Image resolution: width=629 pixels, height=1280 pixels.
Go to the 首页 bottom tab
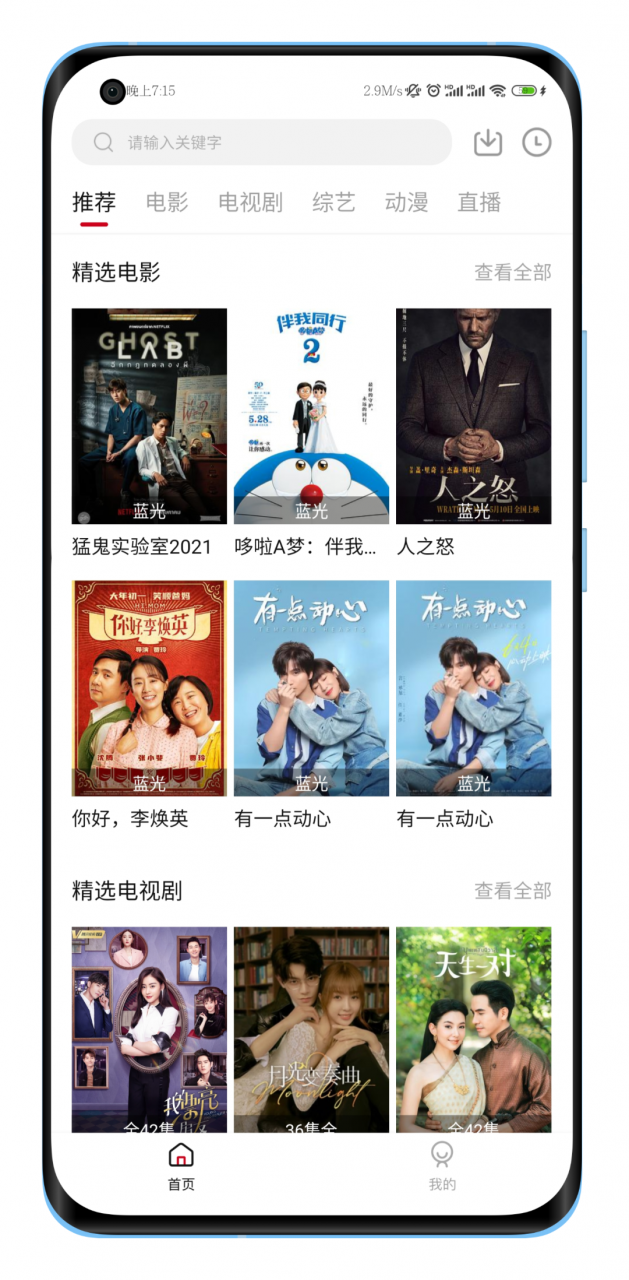coord(181,1167)
